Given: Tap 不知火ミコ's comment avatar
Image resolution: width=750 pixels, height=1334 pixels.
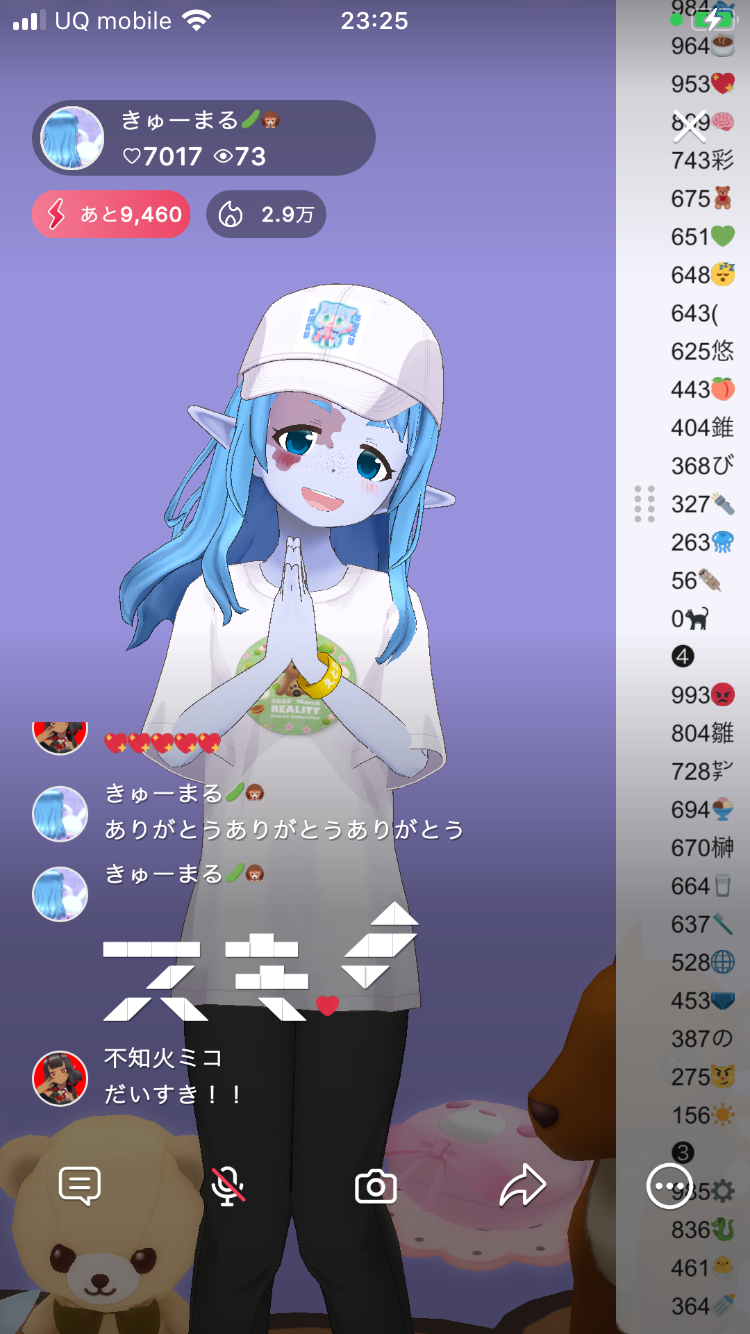Looking at the screenshot, I should click(60, 1078).
